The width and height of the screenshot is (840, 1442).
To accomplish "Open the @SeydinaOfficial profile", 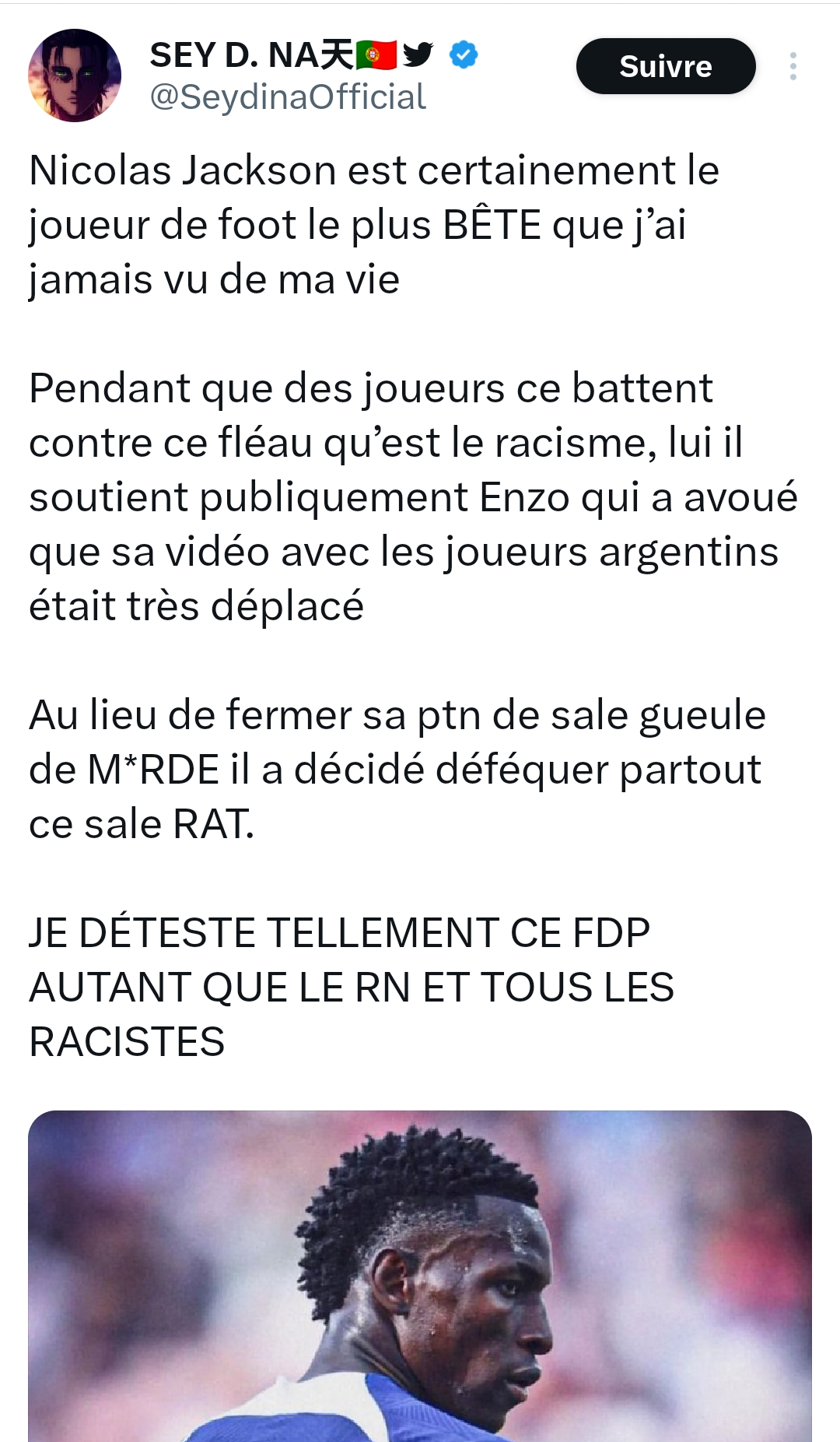I will (x=287, y=97).
